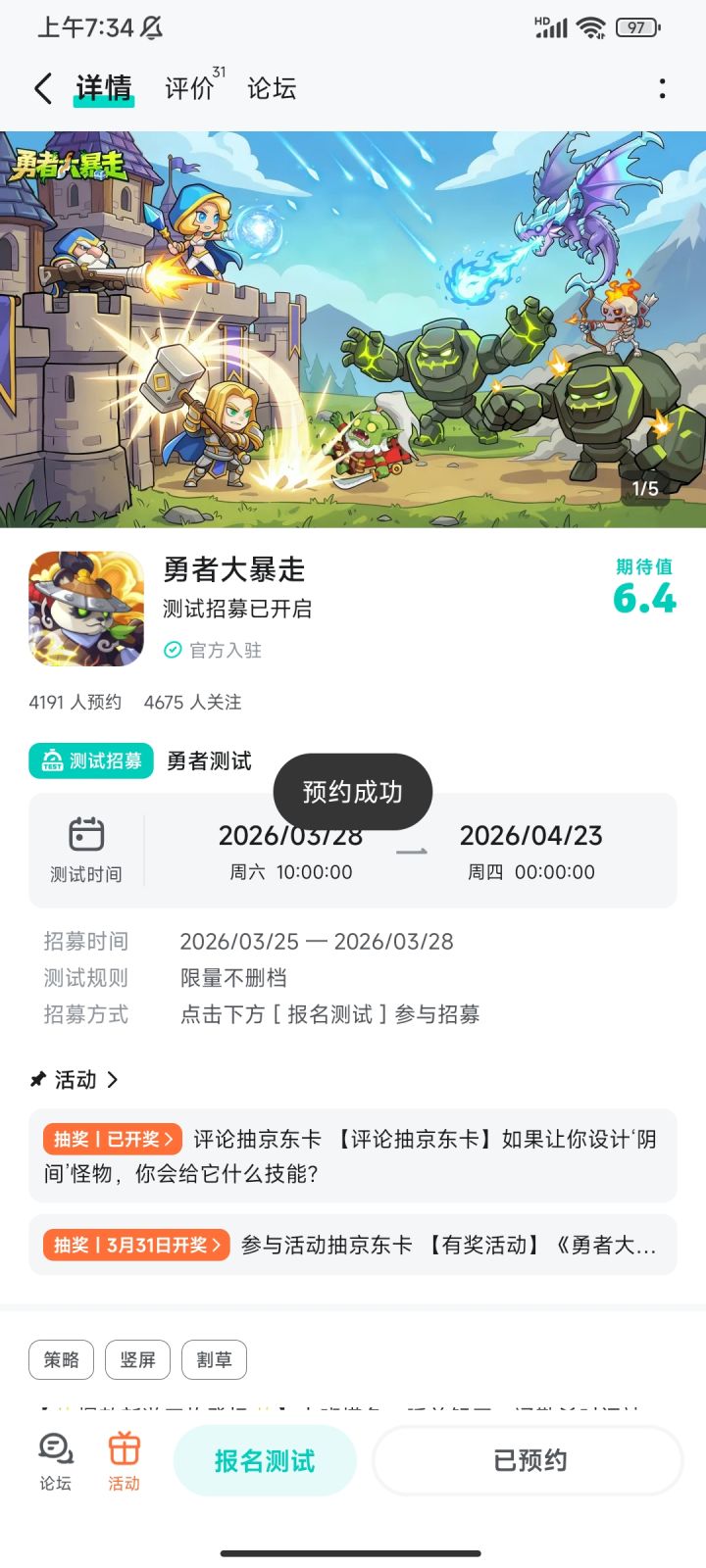Open the 勇者大暴走 game icon
The image size is (706, 1568).
[x=85, y=608]
